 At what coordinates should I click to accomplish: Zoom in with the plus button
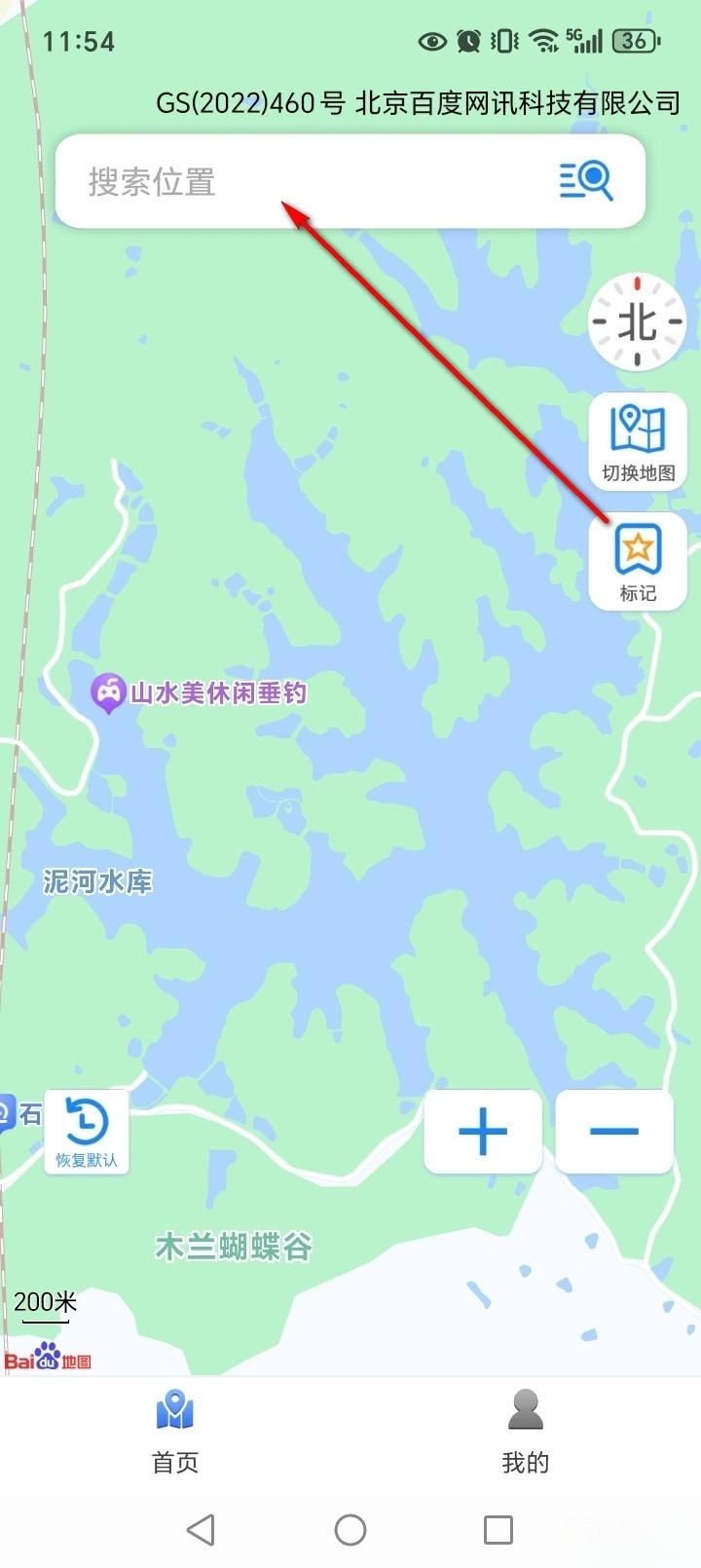click(483, 1131)
